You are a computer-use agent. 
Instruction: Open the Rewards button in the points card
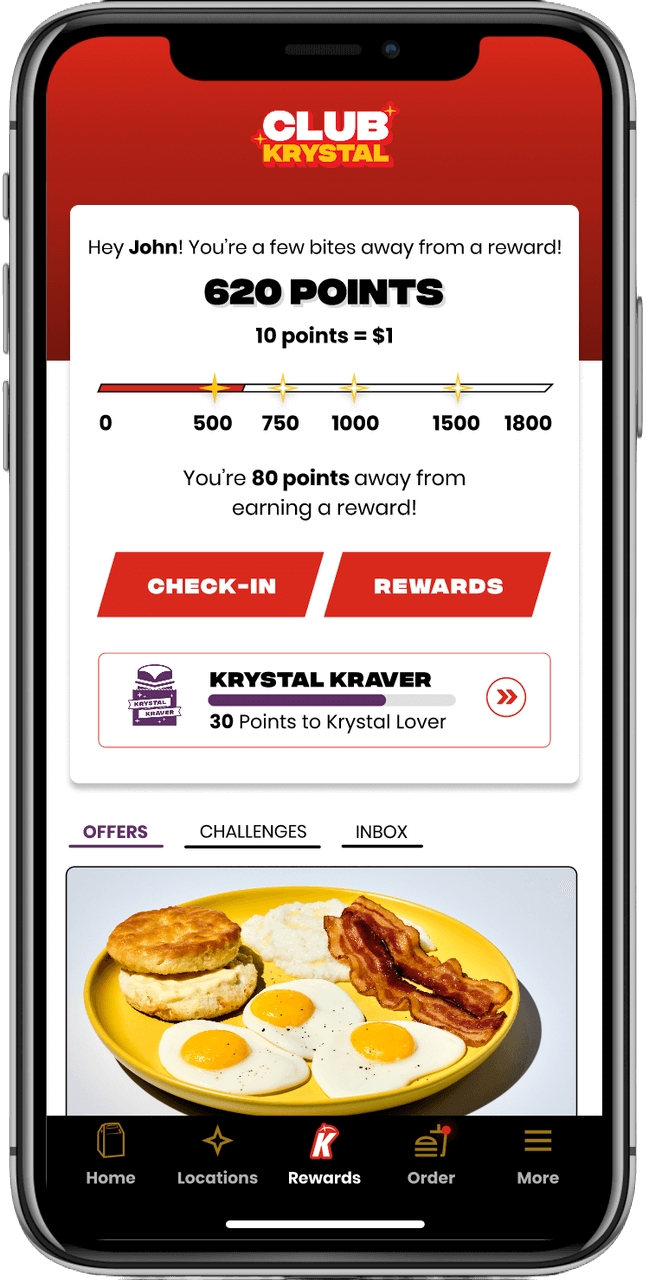click(x=438, y=586)
